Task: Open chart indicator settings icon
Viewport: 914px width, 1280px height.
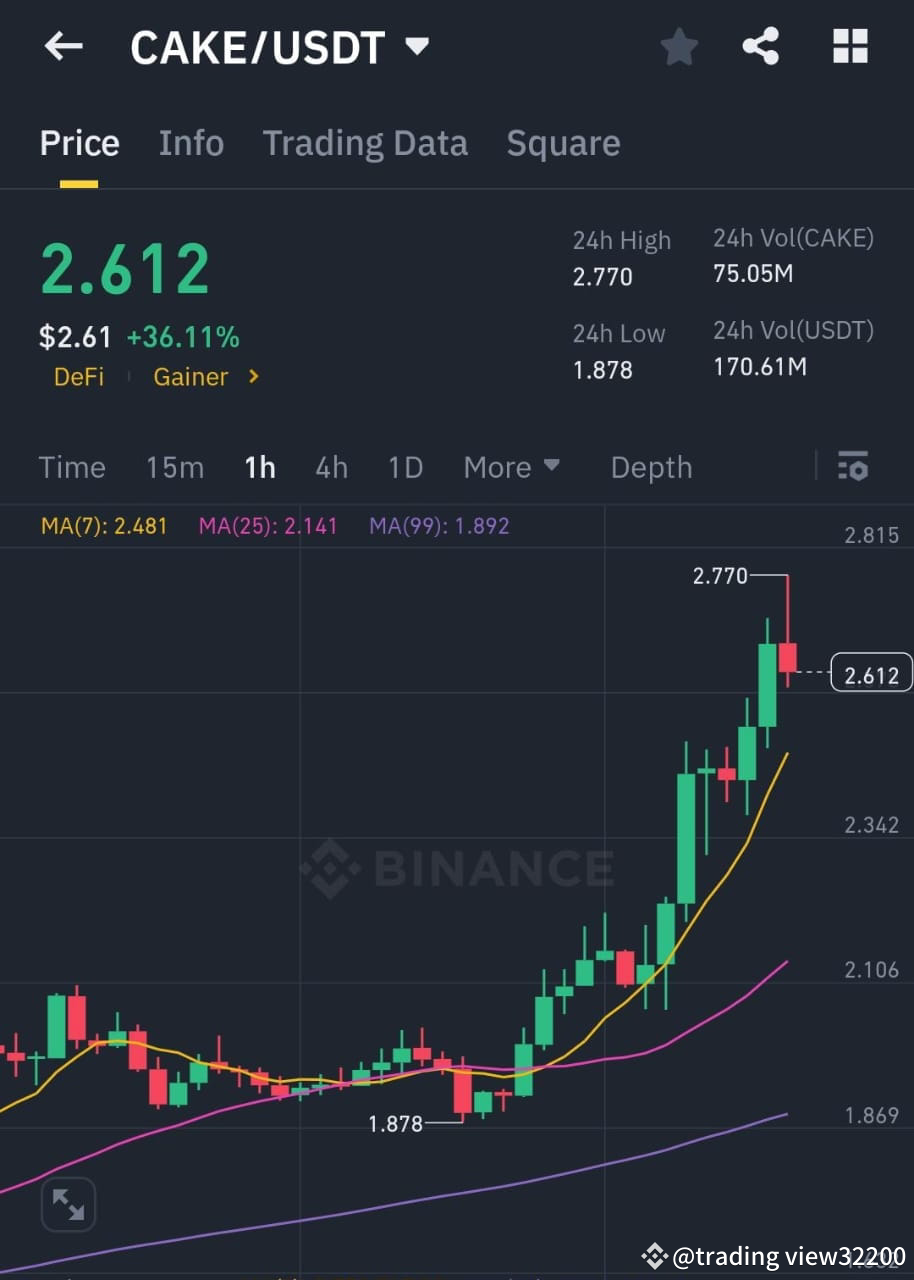Action: coord(852,466)
